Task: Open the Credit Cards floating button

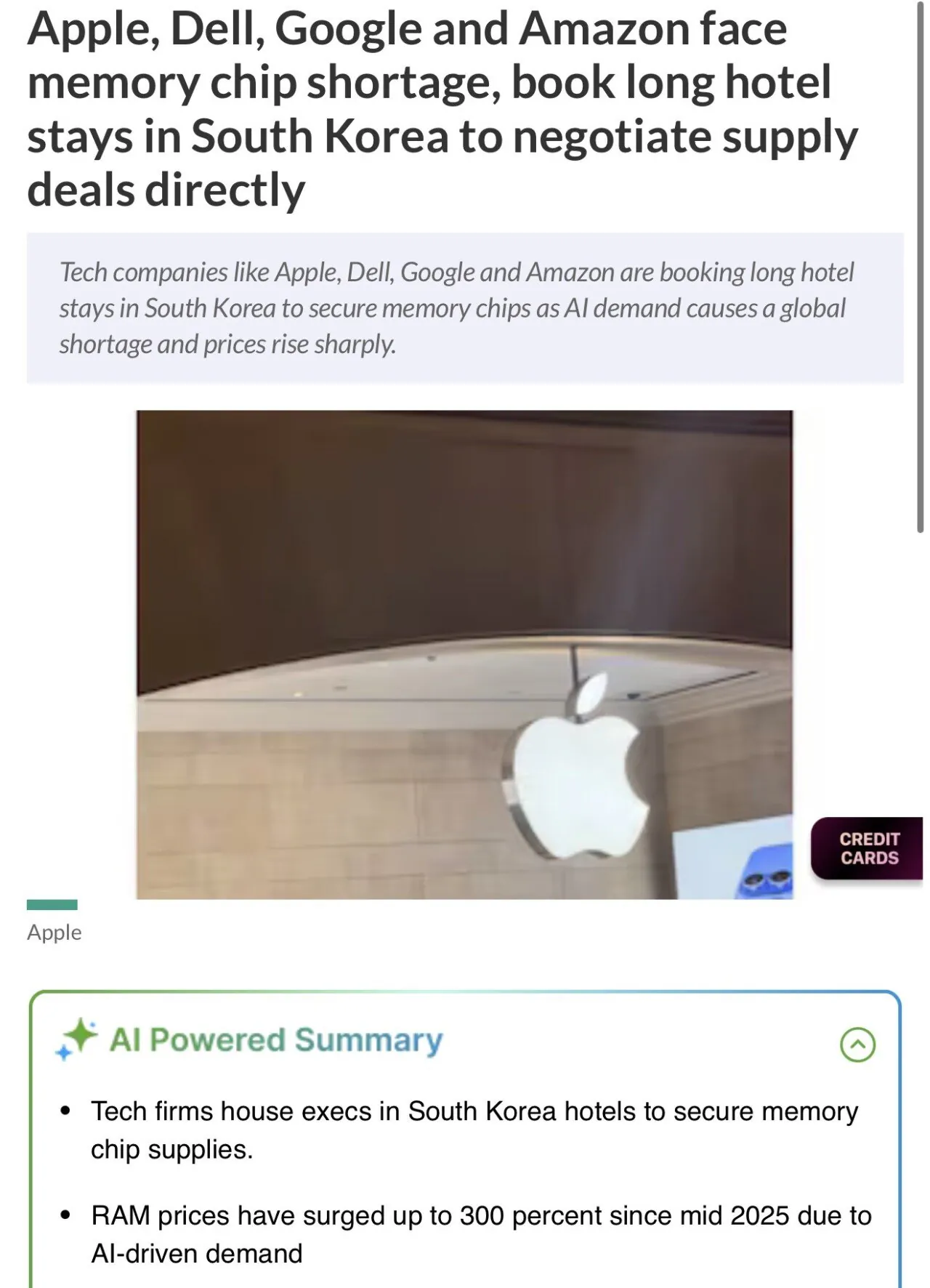Action: pyautogui.click(x=868, y=848)
